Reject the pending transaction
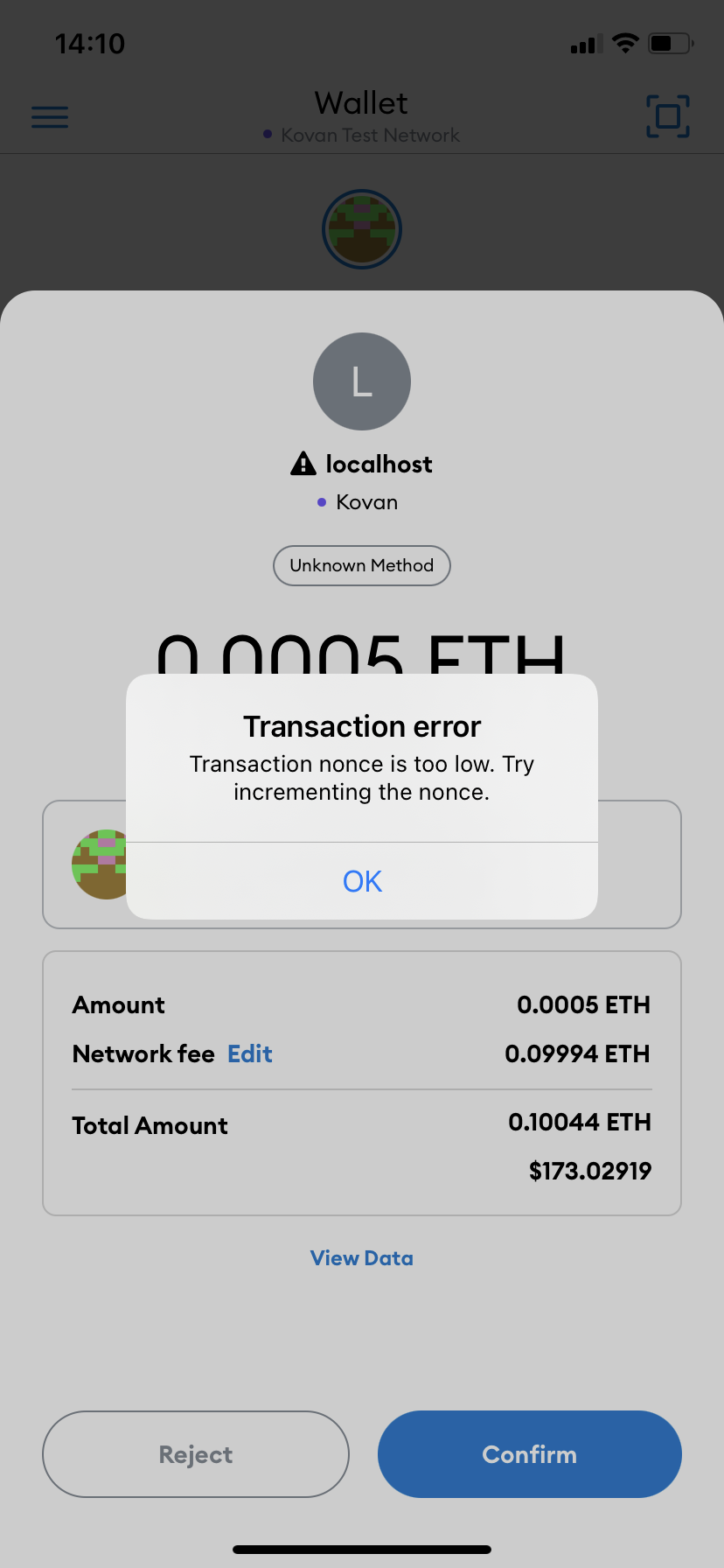 pyautogui.click(x=195, y=1454)
